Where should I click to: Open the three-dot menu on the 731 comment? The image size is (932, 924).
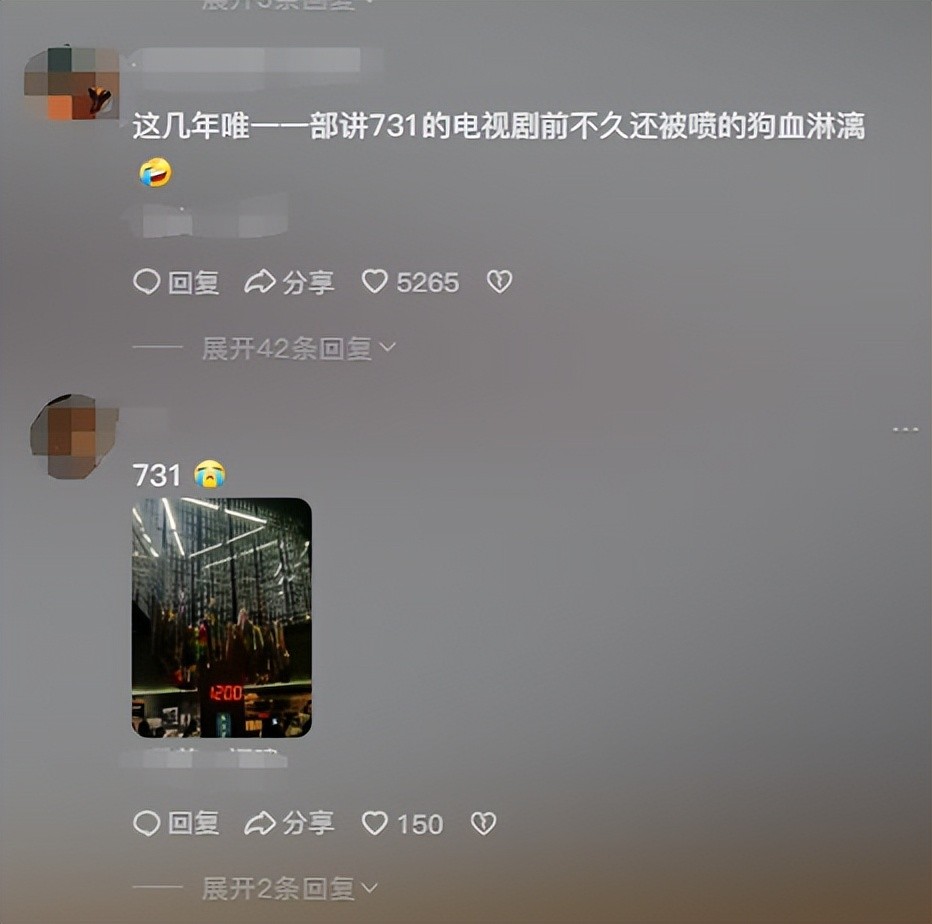pos(905,430)
